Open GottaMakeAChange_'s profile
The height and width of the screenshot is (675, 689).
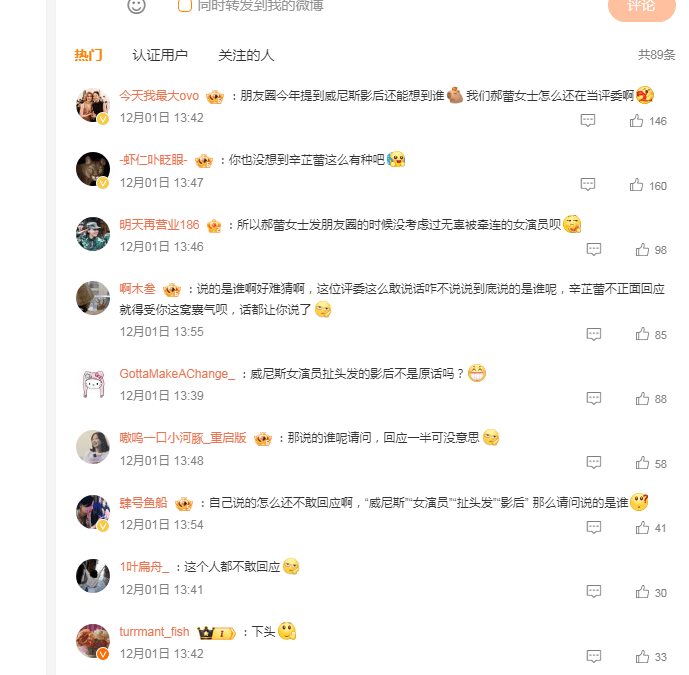177,374
